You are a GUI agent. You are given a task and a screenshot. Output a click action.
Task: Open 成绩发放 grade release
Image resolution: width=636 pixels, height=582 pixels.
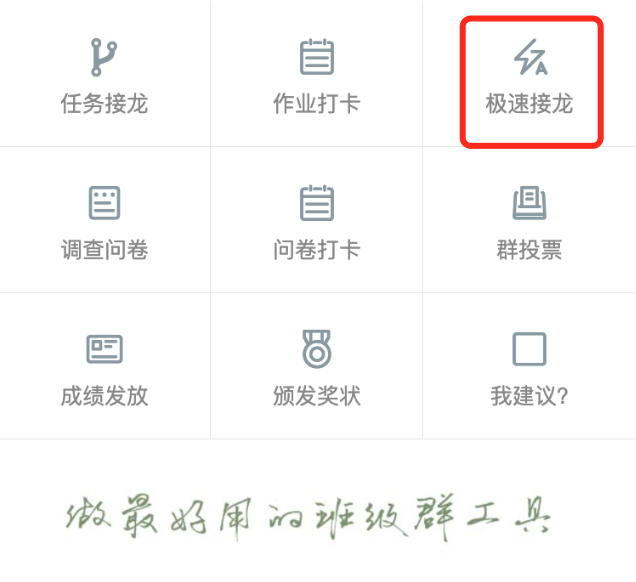pyautogui.click(x=104, y=368)
